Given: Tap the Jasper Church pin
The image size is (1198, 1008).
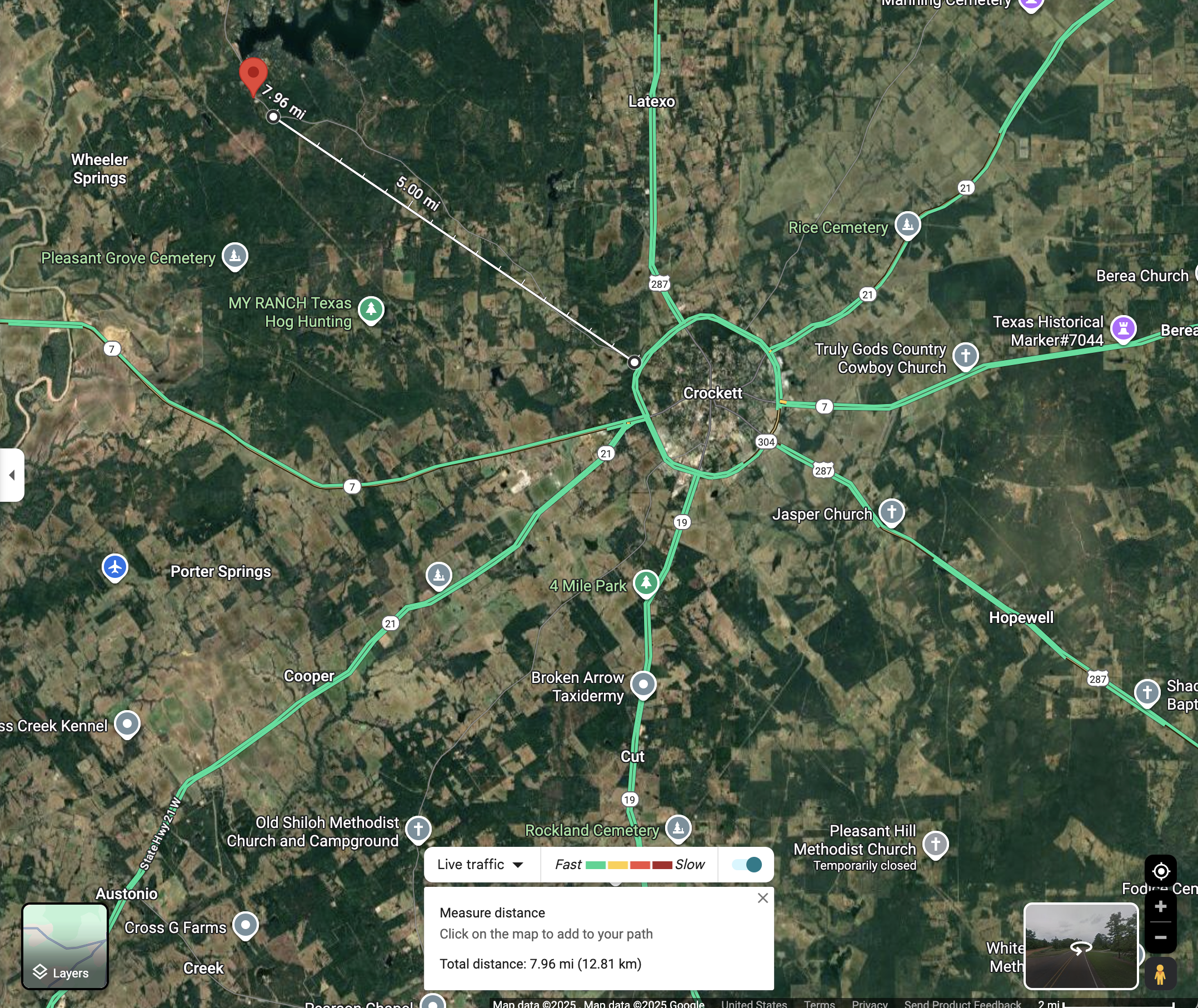Looking at the screenshot, I should (891, 511).
